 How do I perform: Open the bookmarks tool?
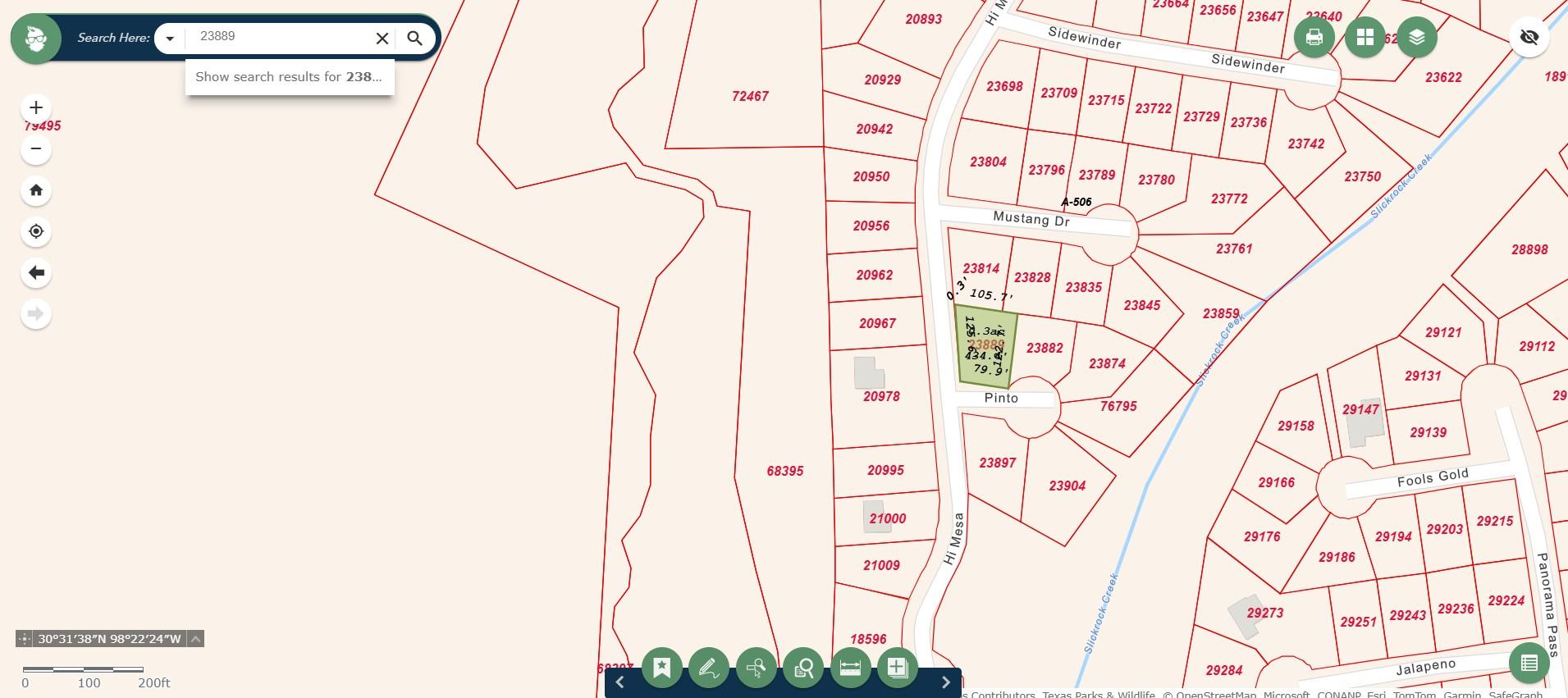(662, 668)
